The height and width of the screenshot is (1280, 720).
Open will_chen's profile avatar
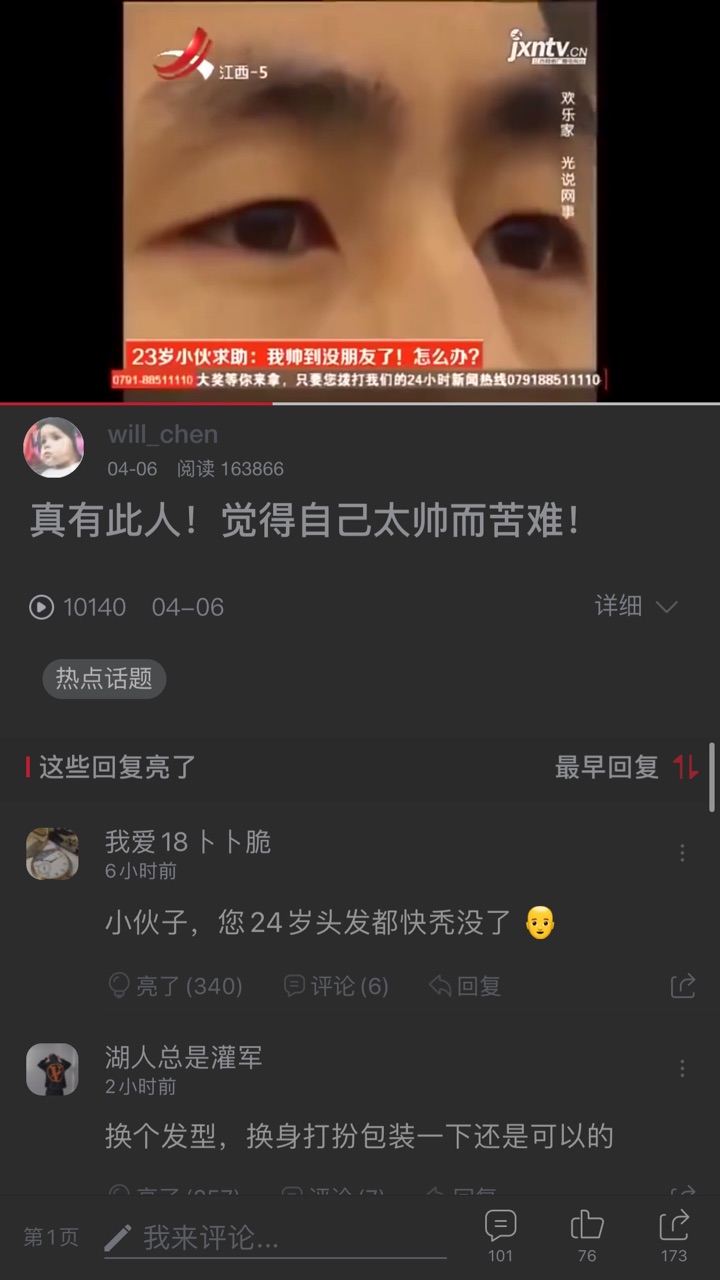(53, 447)
